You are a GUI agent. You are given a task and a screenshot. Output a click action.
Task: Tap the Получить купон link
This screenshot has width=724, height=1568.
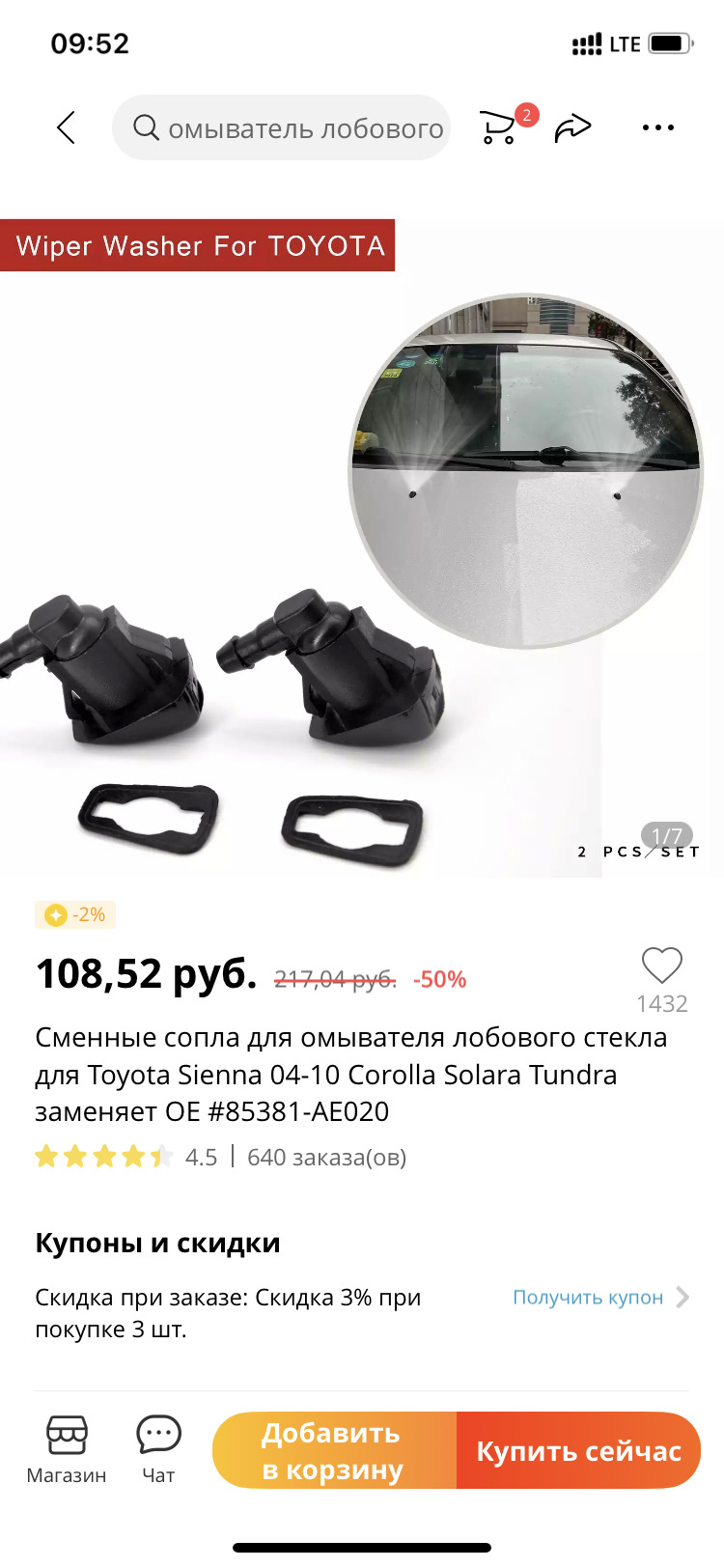[x=588, y=1298]
